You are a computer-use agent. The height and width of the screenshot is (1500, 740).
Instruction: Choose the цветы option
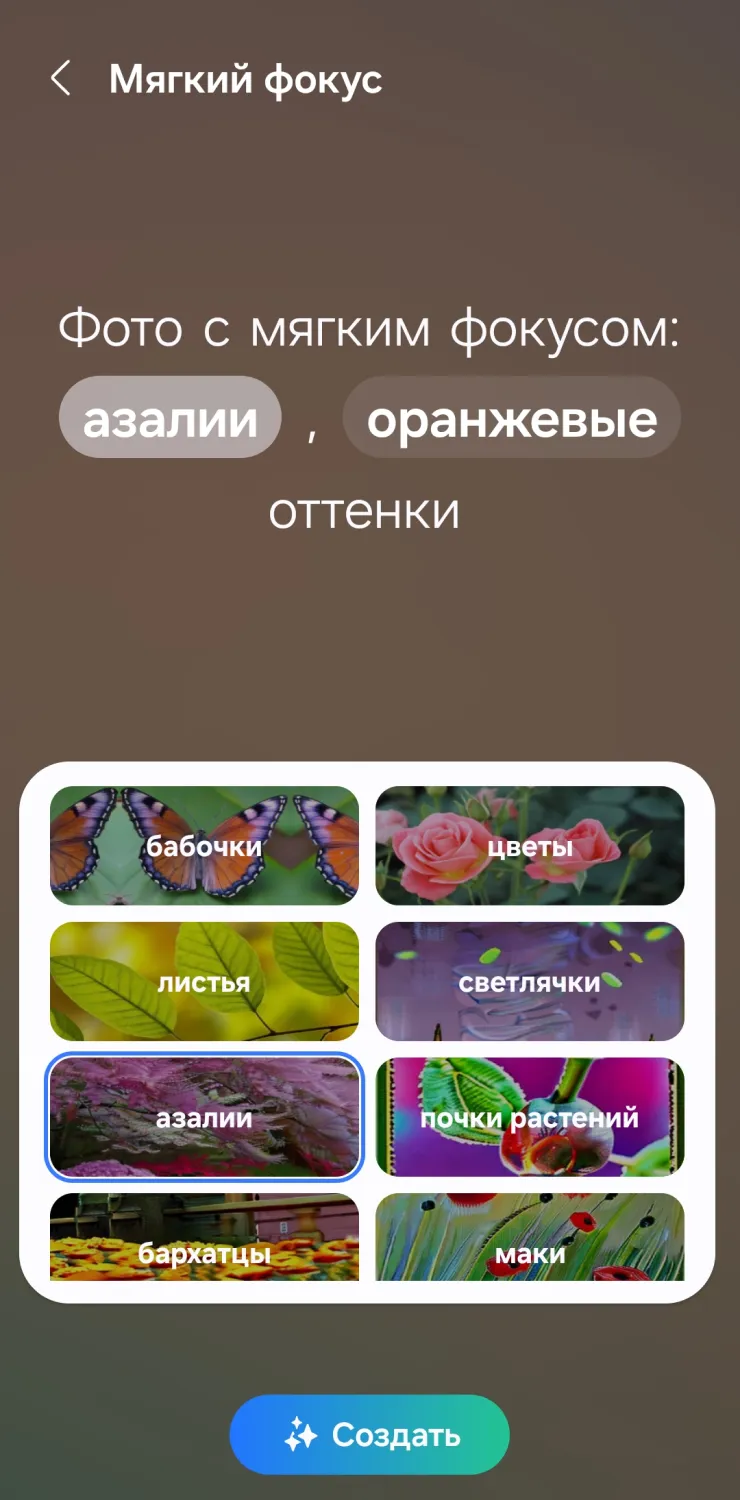530,846
